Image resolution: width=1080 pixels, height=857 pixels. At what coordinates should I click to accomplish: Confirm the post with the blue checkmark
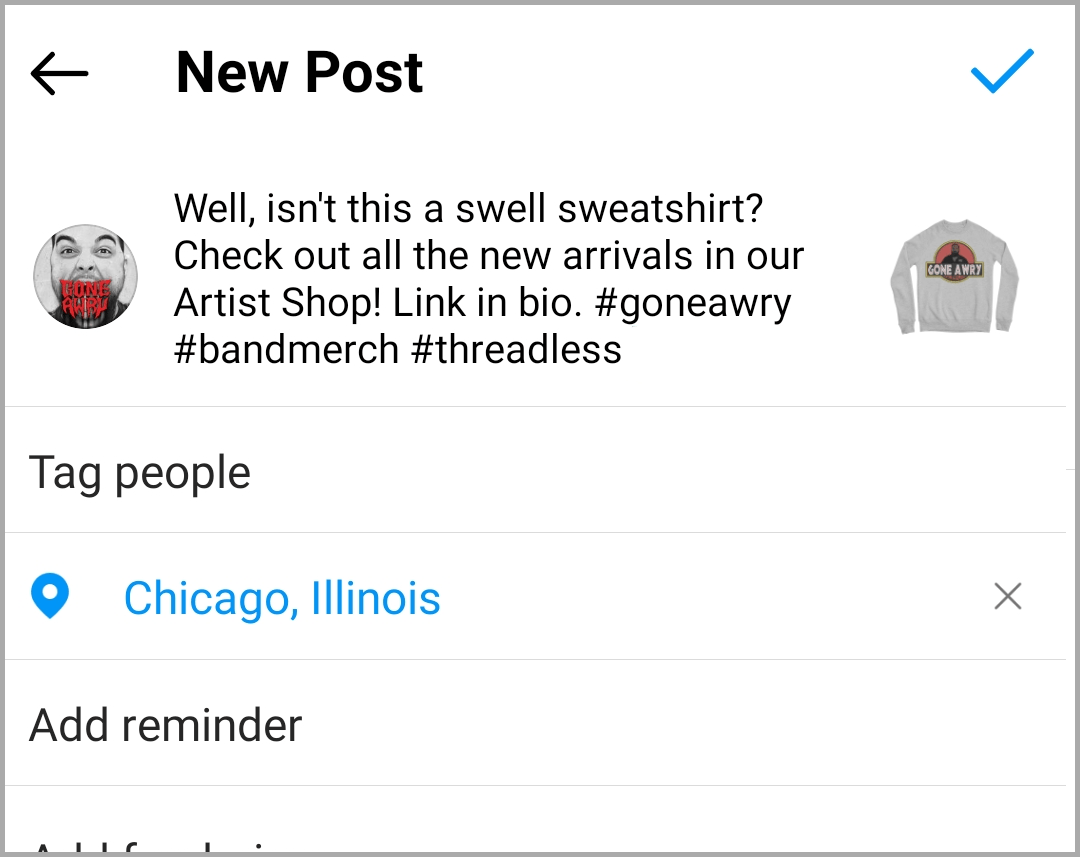1002,70
